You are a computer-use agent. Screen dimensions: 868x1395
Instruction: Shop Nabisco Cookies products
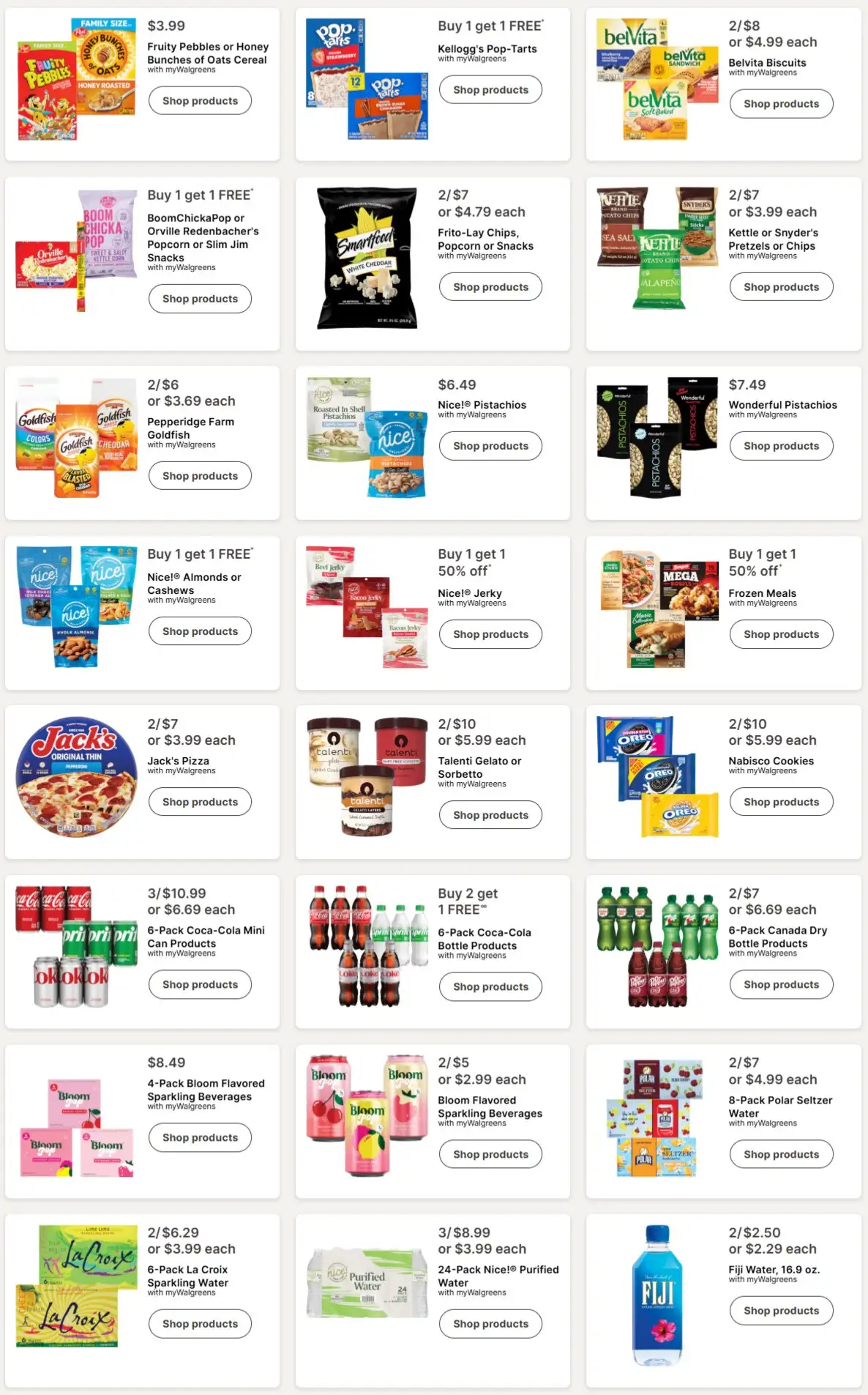(781, 802)
